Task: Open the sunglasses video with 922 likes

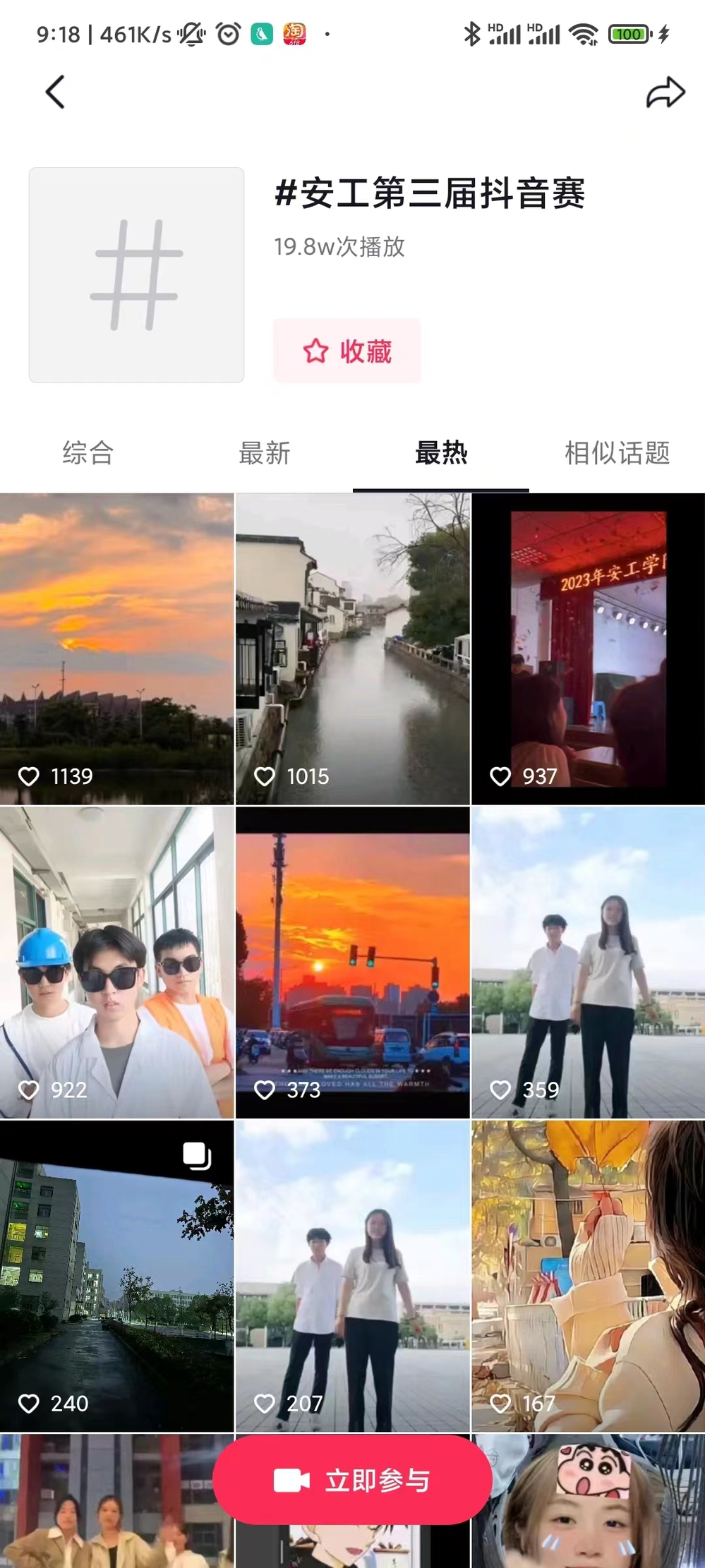Action: click(116, 963)
